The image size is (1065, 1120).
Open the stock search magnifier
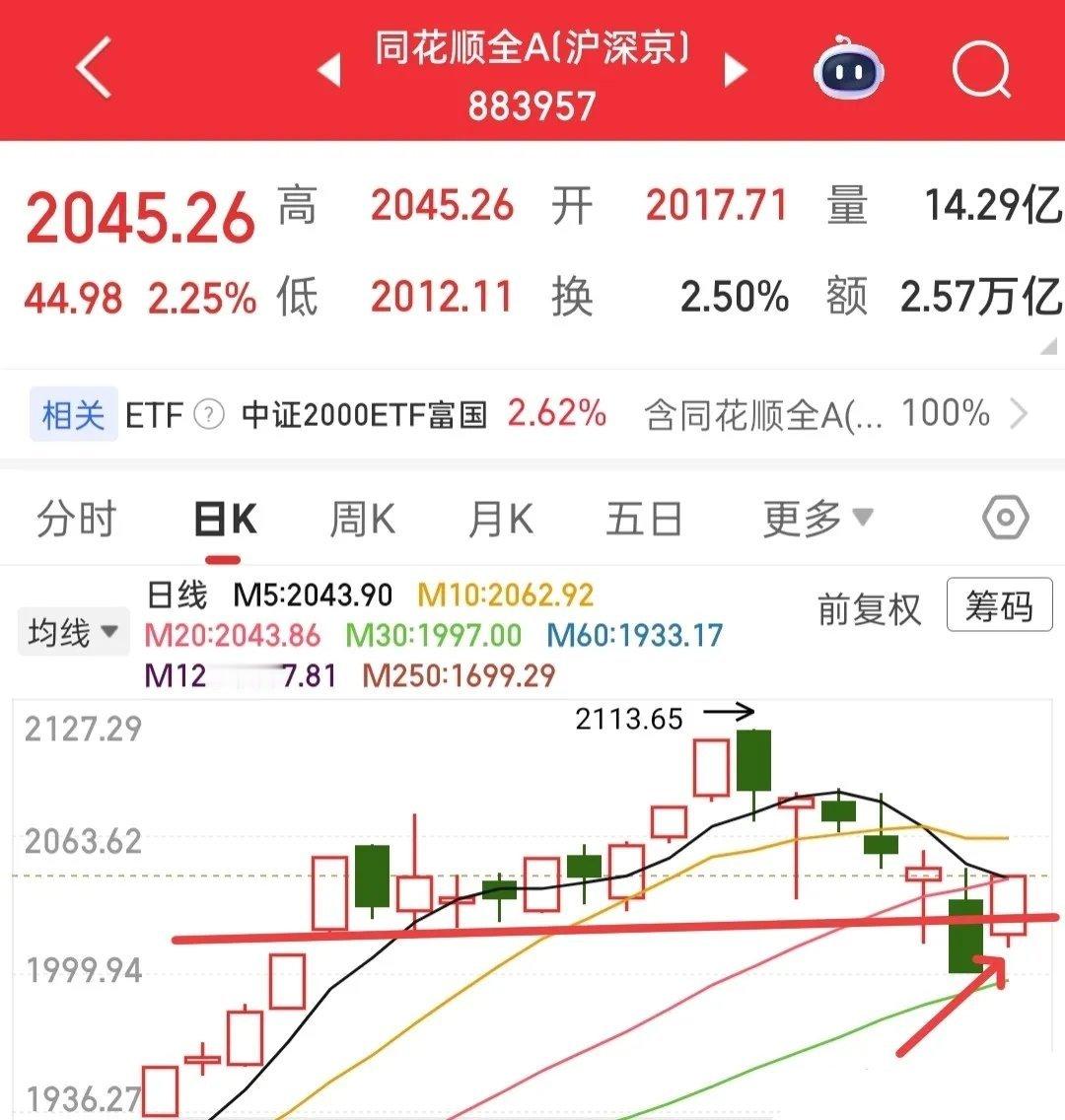click(x=981, y=71)
